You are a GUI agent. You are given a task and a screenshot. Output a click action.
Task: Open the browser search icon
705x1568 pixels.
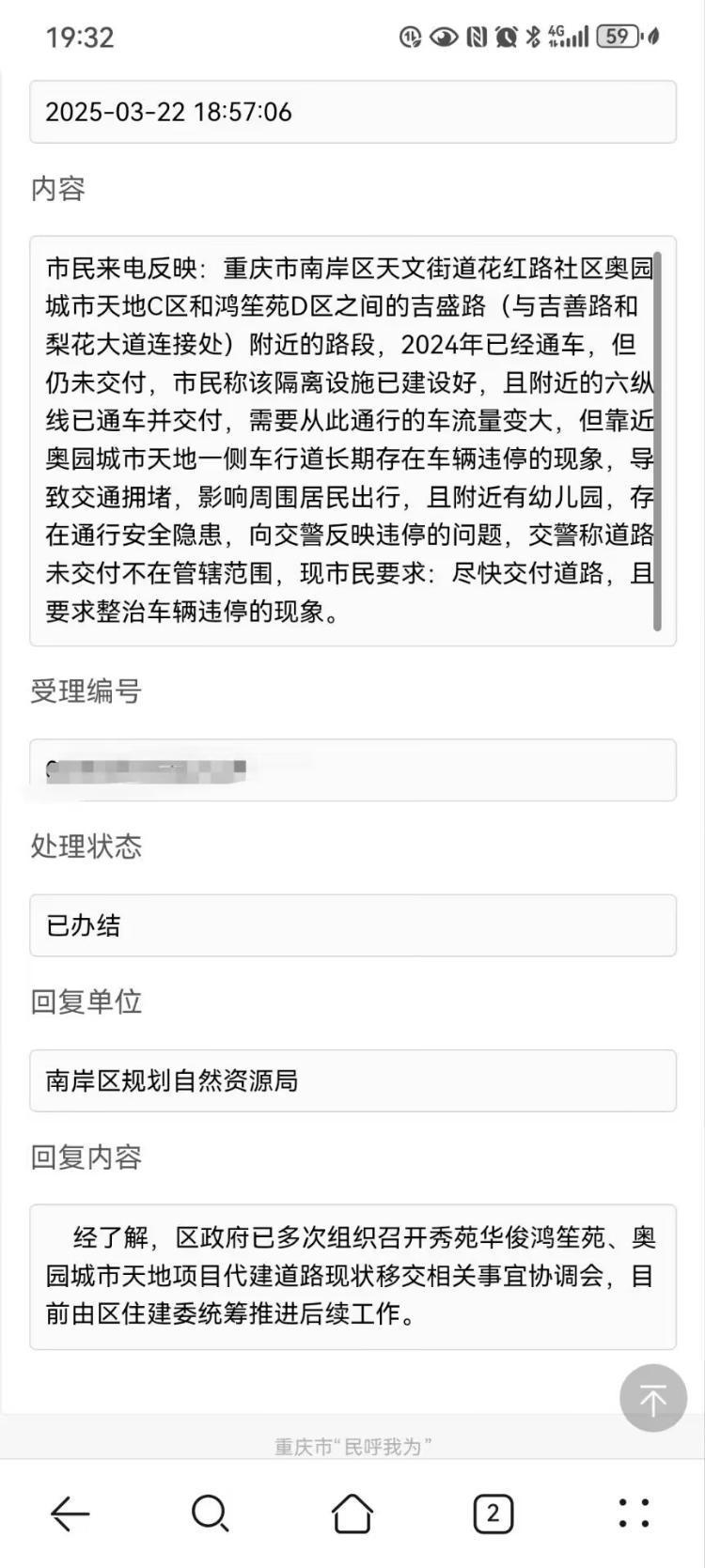(211, 1514)
